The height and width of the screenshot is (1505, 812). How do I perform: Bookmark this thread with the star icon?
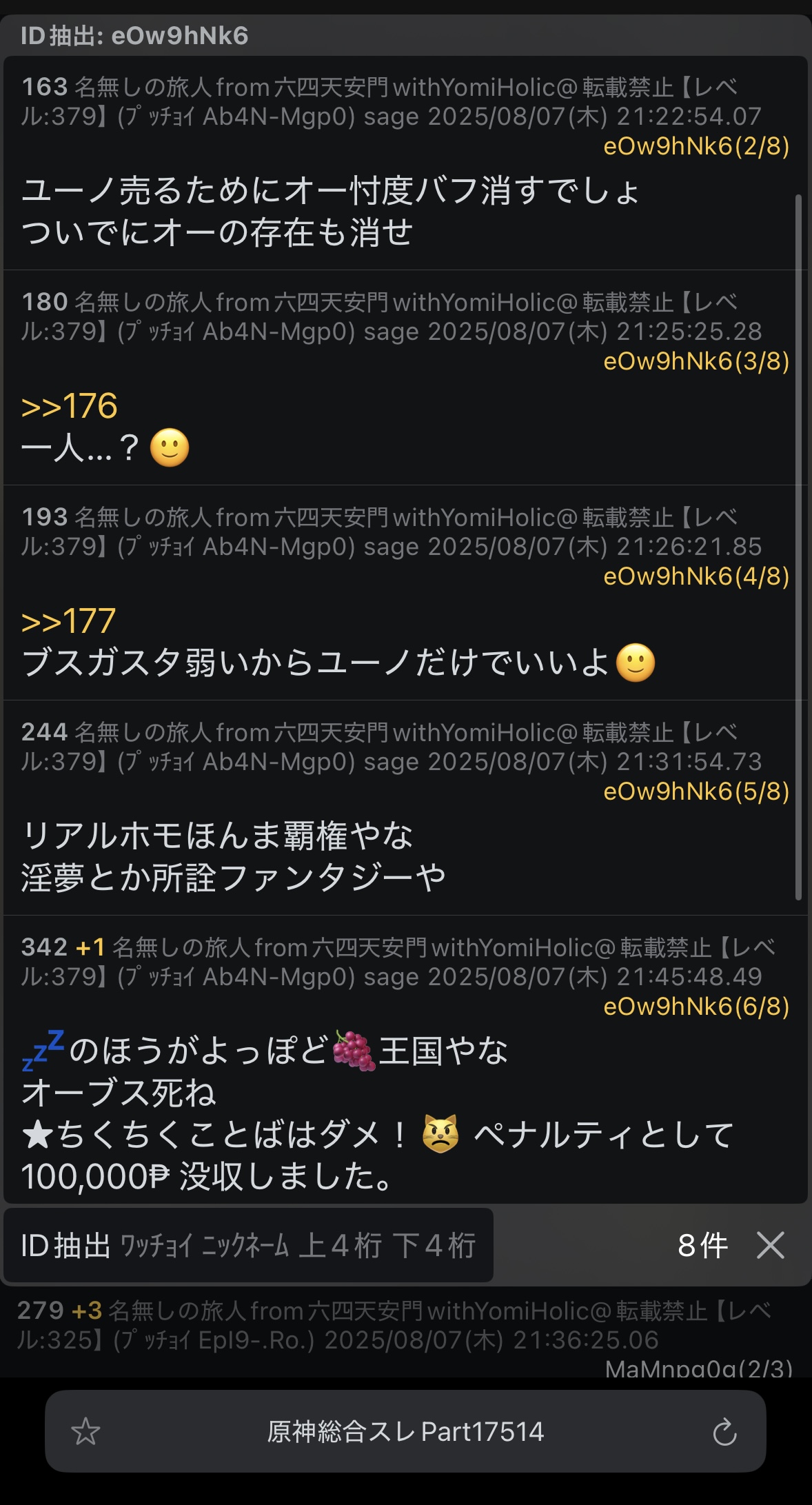[85, 1432]
